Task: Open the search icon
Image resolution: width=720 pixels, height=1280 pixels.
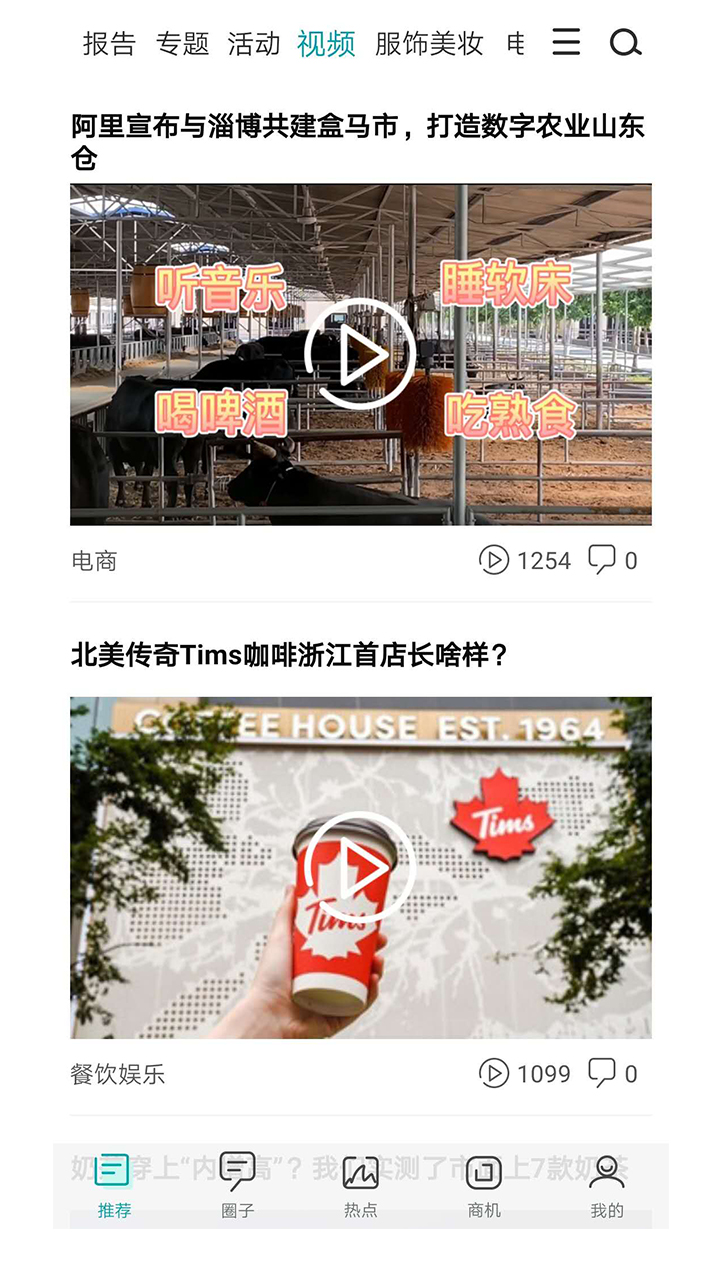Action: 625,44
